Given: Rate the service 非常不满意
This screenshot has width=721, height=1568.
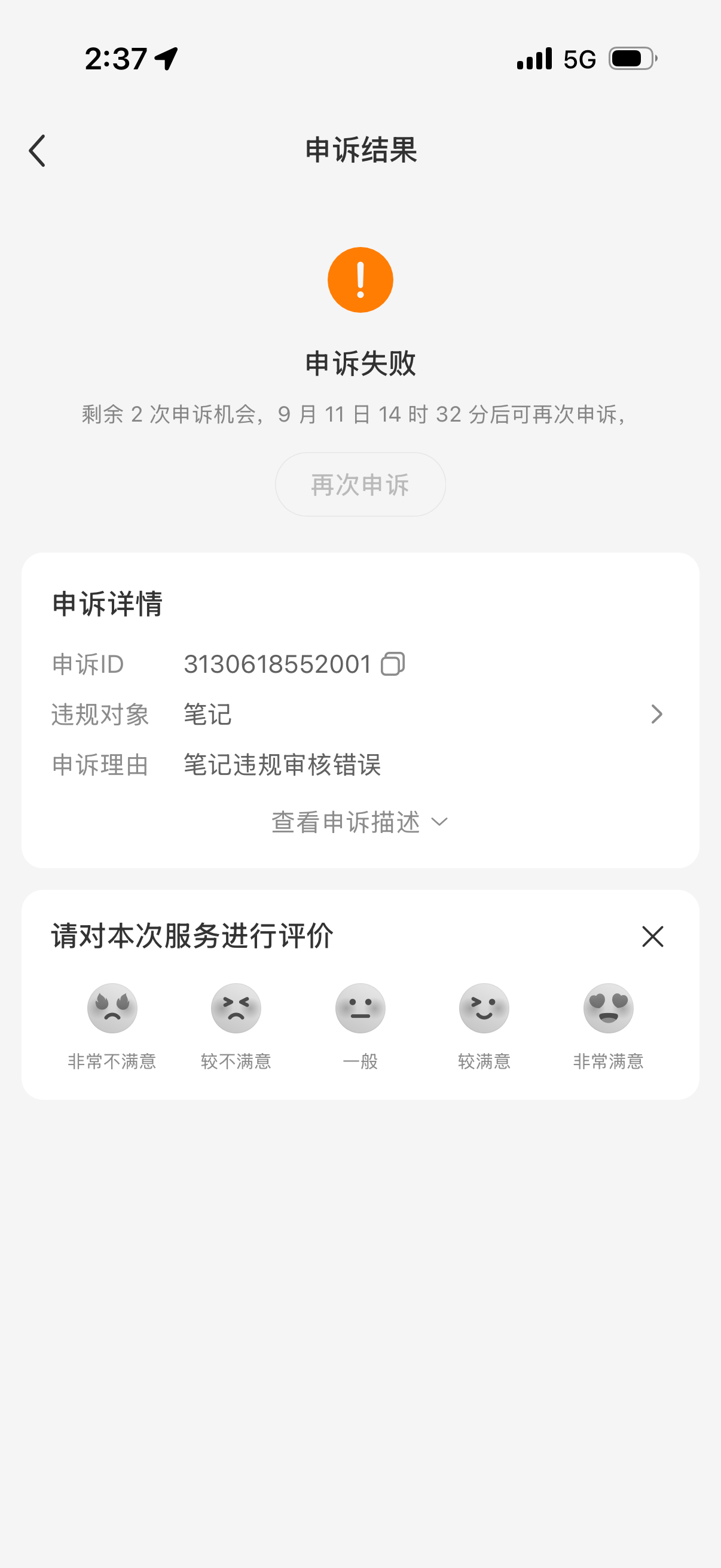Looking at the screenshot, I should click(x=112, y=1026).
